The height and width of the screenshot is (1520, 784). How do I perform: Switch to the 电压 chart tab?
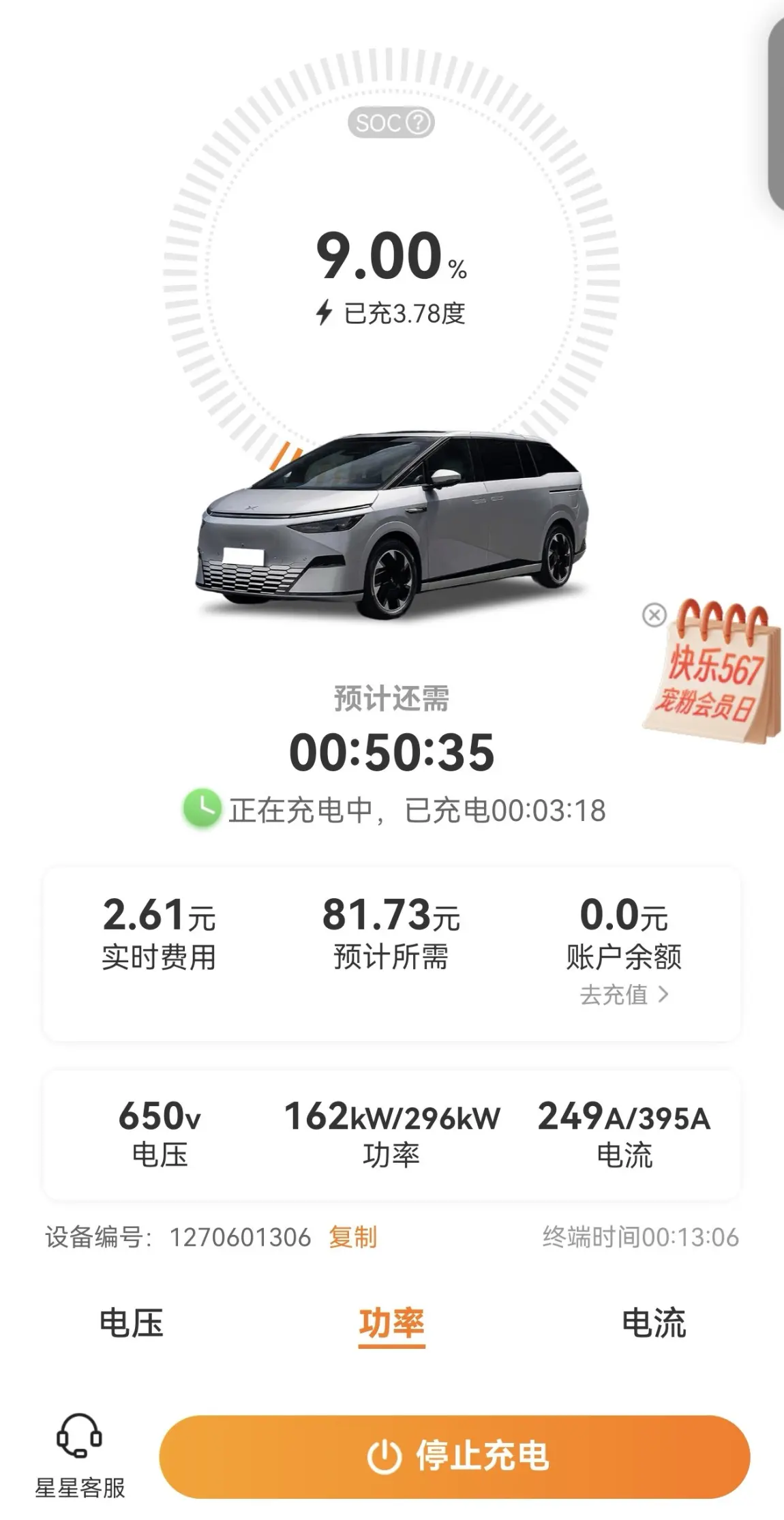132,1324
